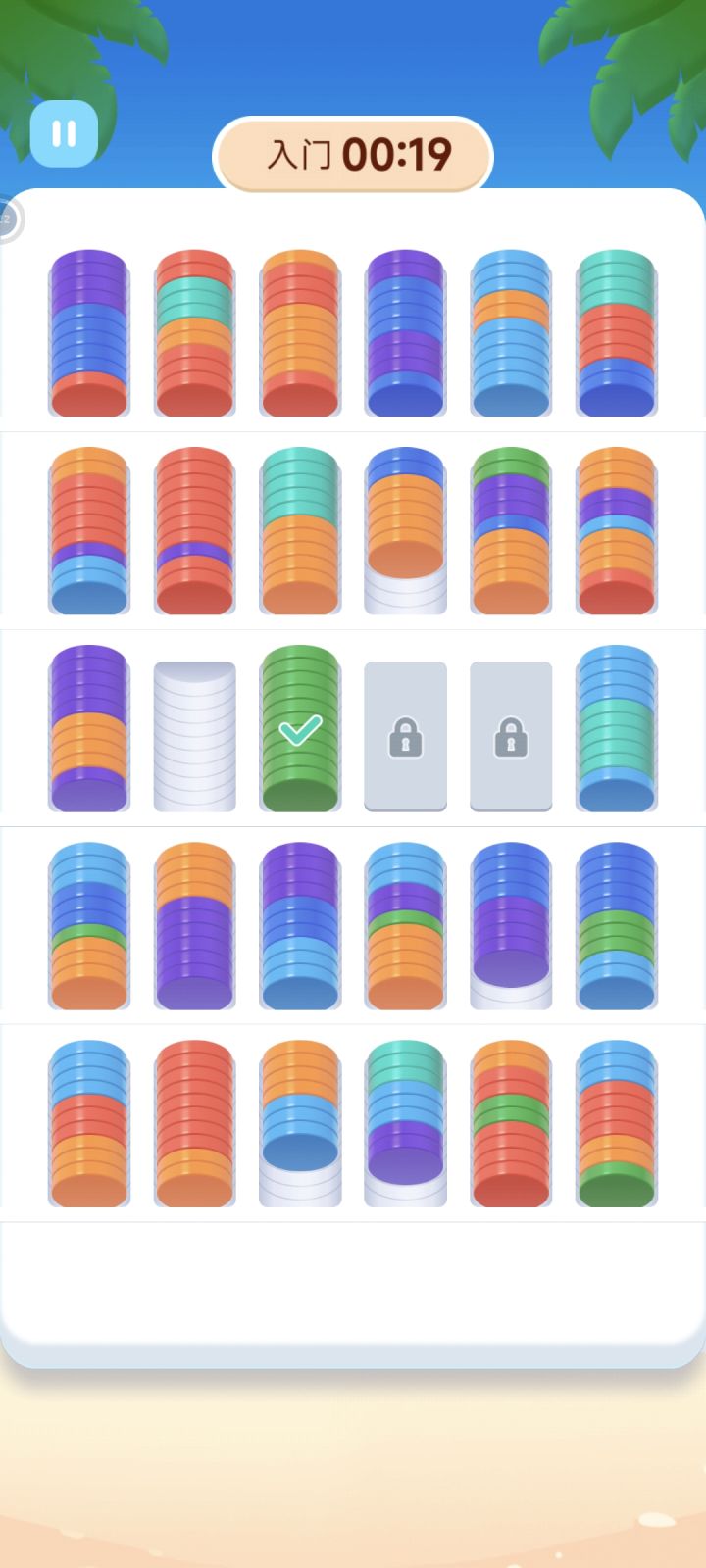Tap the partially hidden round badge at screen edge
The height and width of the screenshot is (1568, 706).
click(8, 220)
